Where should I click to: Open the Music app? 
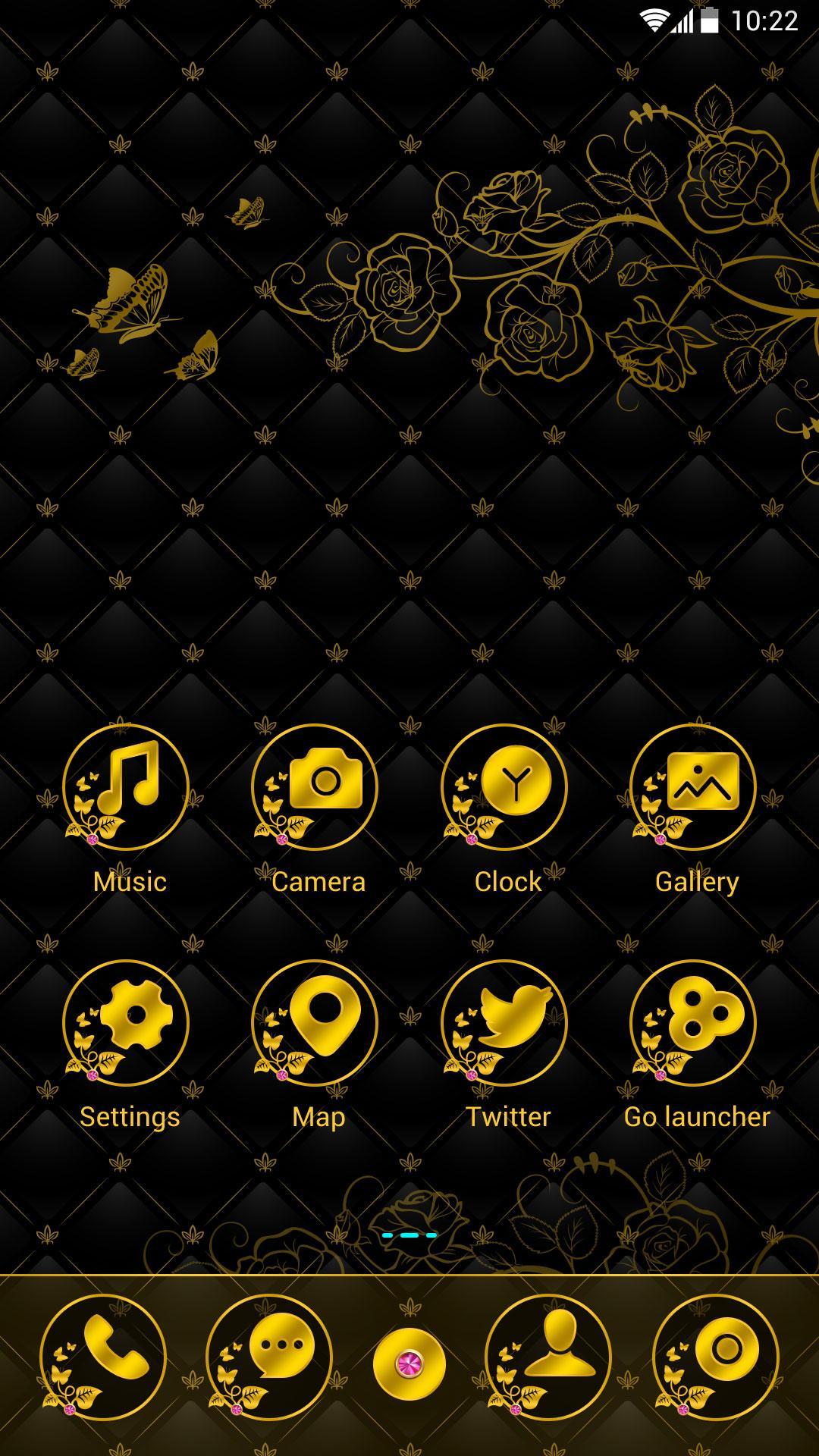126,787
